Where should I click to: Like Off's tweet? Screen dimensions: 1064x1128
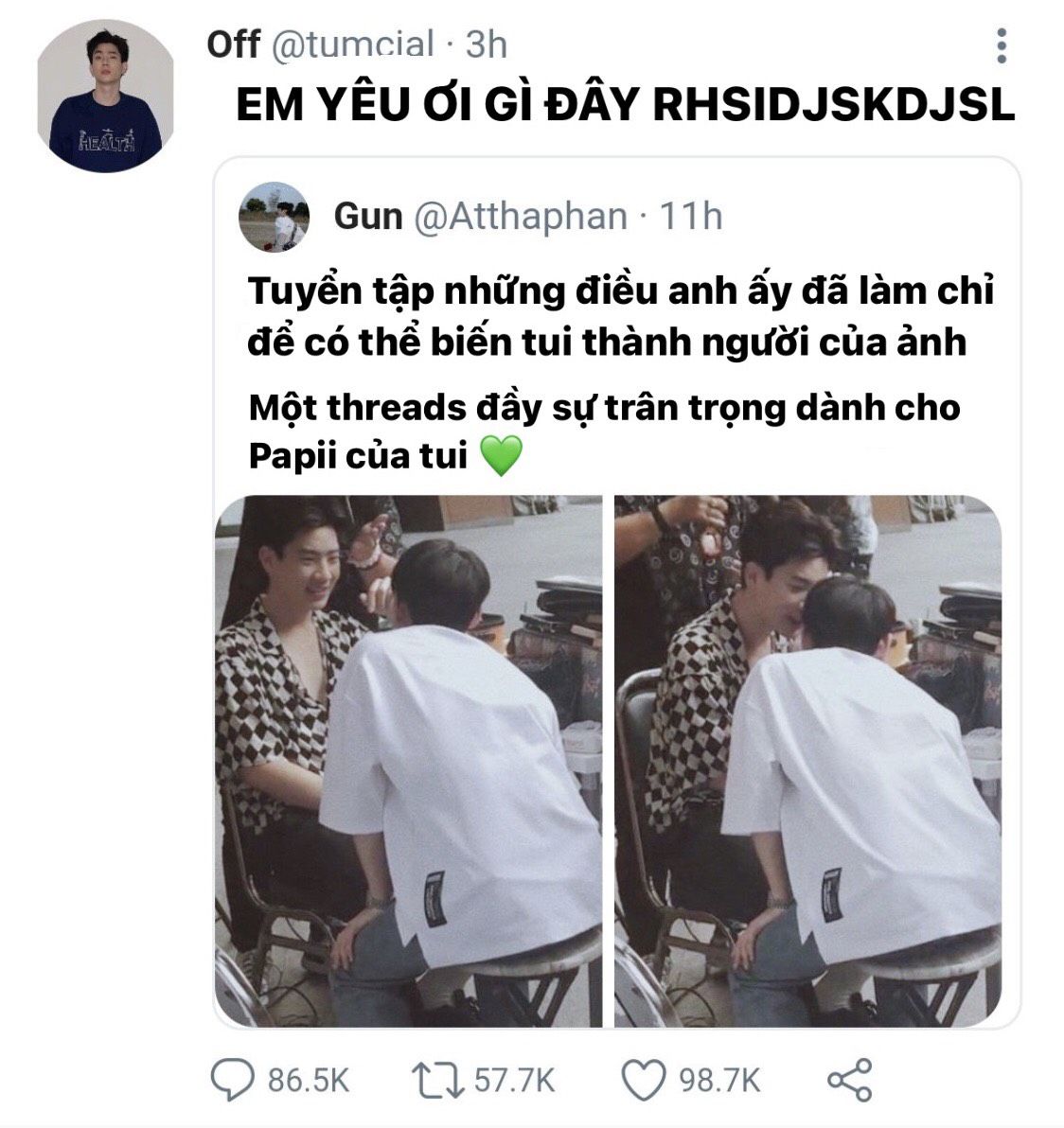(643, 1080)
